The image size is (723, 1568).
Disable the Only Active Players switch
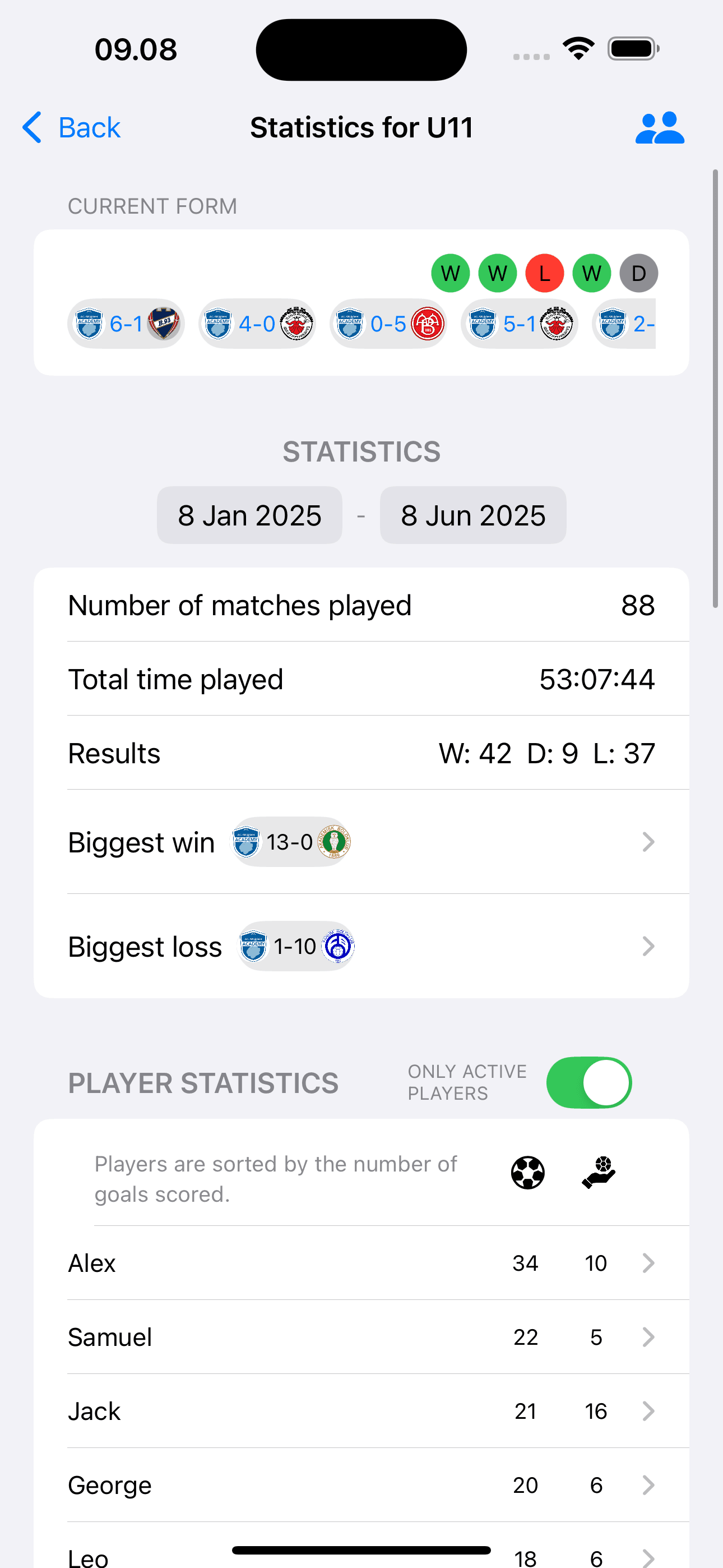coord(588,1082)
